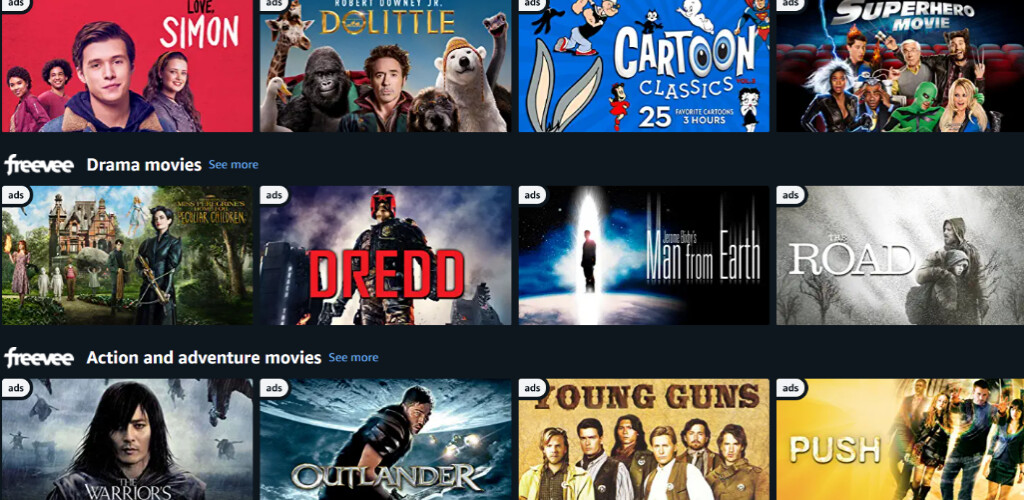Select the Dolittle movie poster
The image size is (1024, 500).
(x=386, y=66)
